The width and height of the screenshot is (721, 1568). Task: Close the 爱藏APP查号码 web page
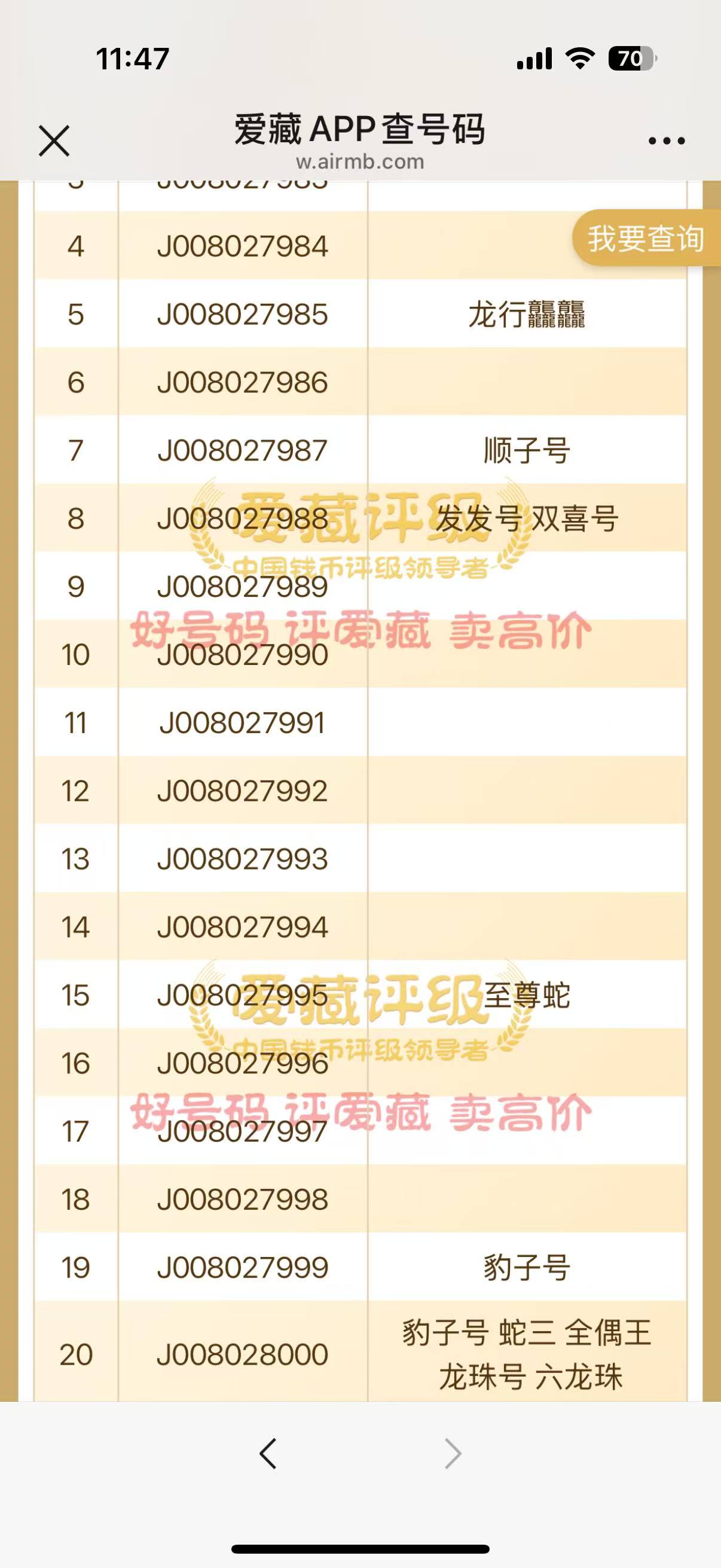pos(54,141)
